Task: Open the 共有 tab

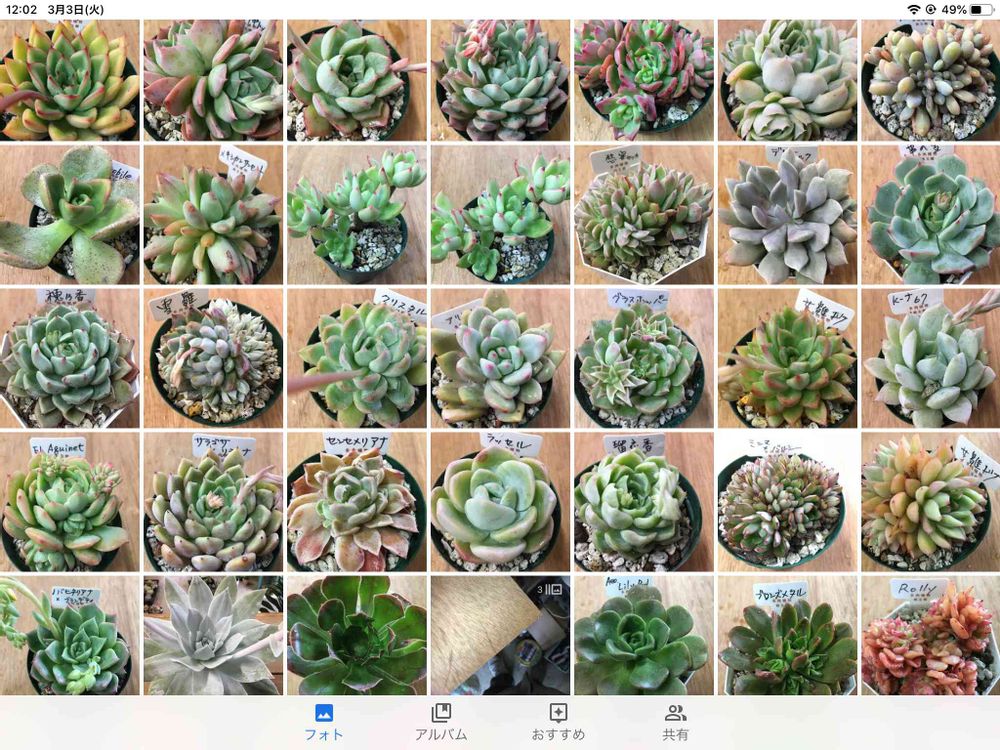Action: (675, 722)
